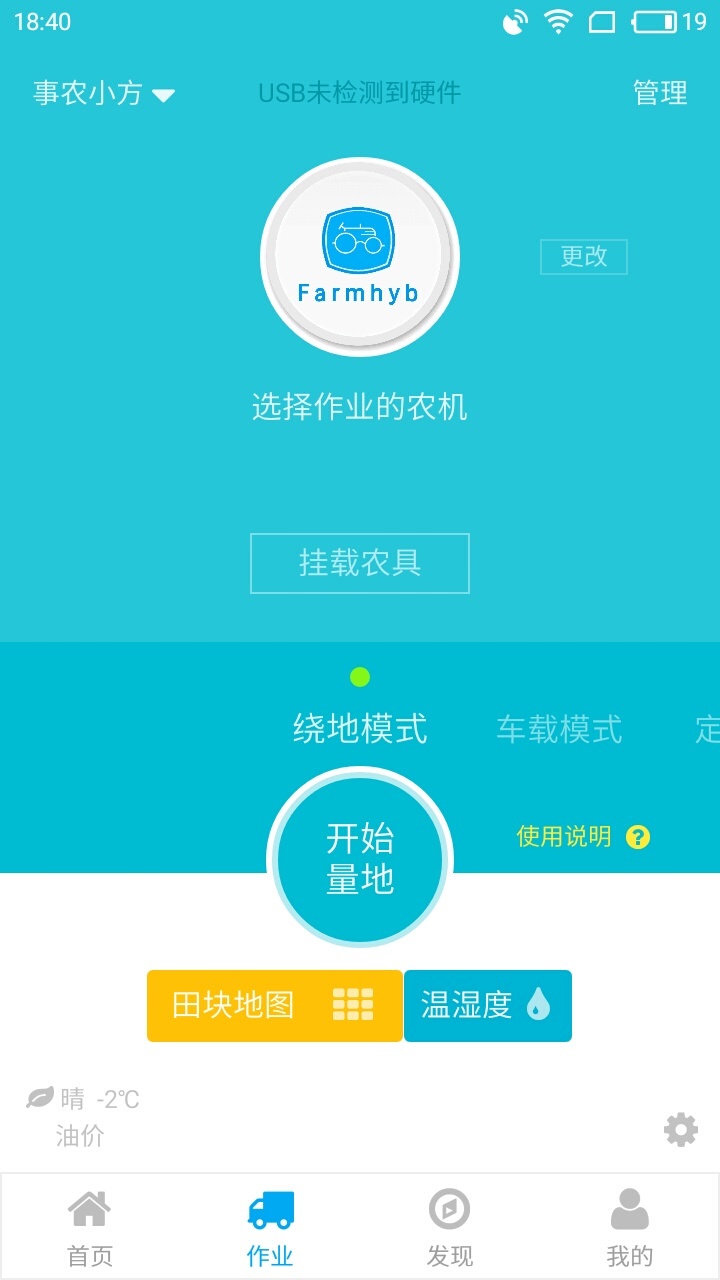The height and width of the screenshot is (1280, 720).
Task: Open the 作业 tab with truck icon
Action: click(x=270, y=1215)
